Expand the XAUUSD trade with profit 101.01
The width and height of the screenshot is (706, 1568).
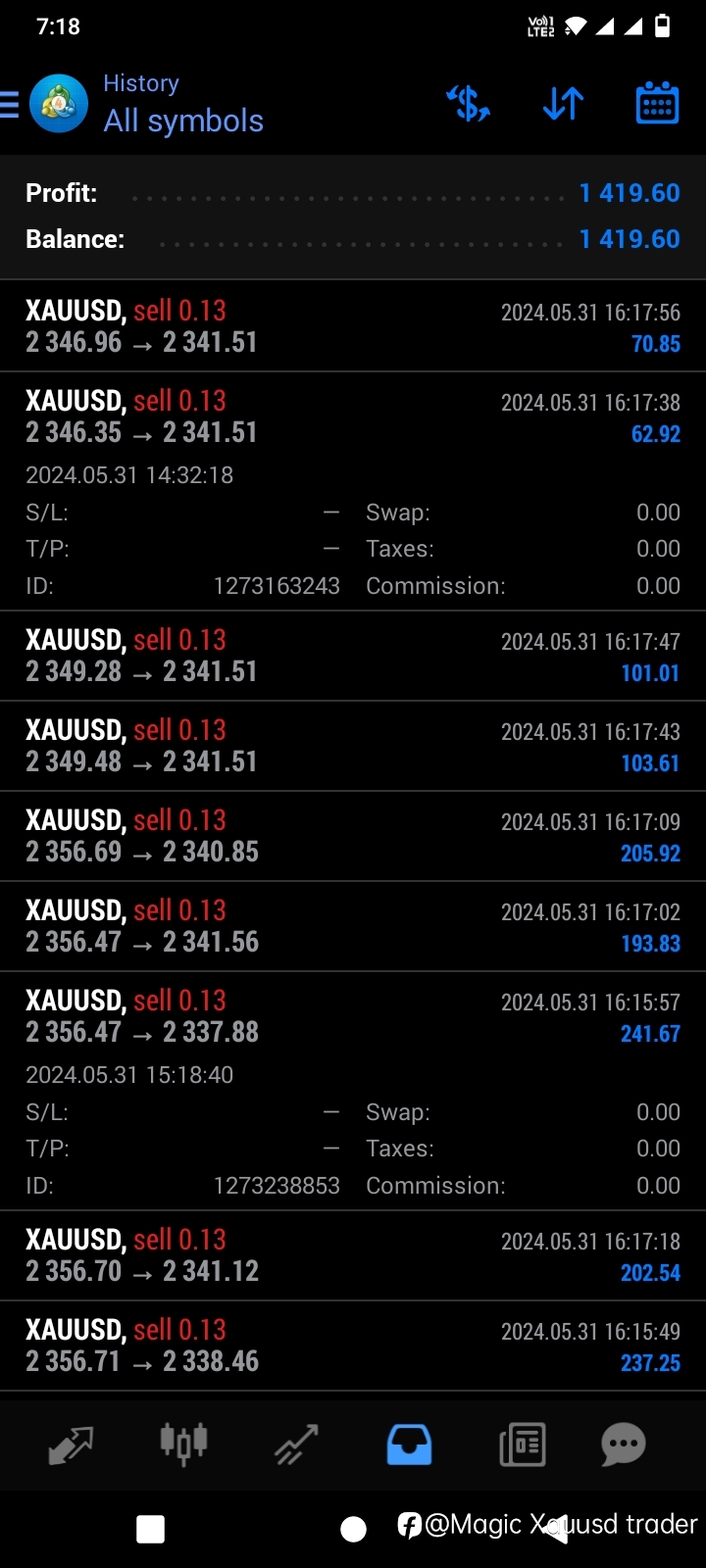353,656
